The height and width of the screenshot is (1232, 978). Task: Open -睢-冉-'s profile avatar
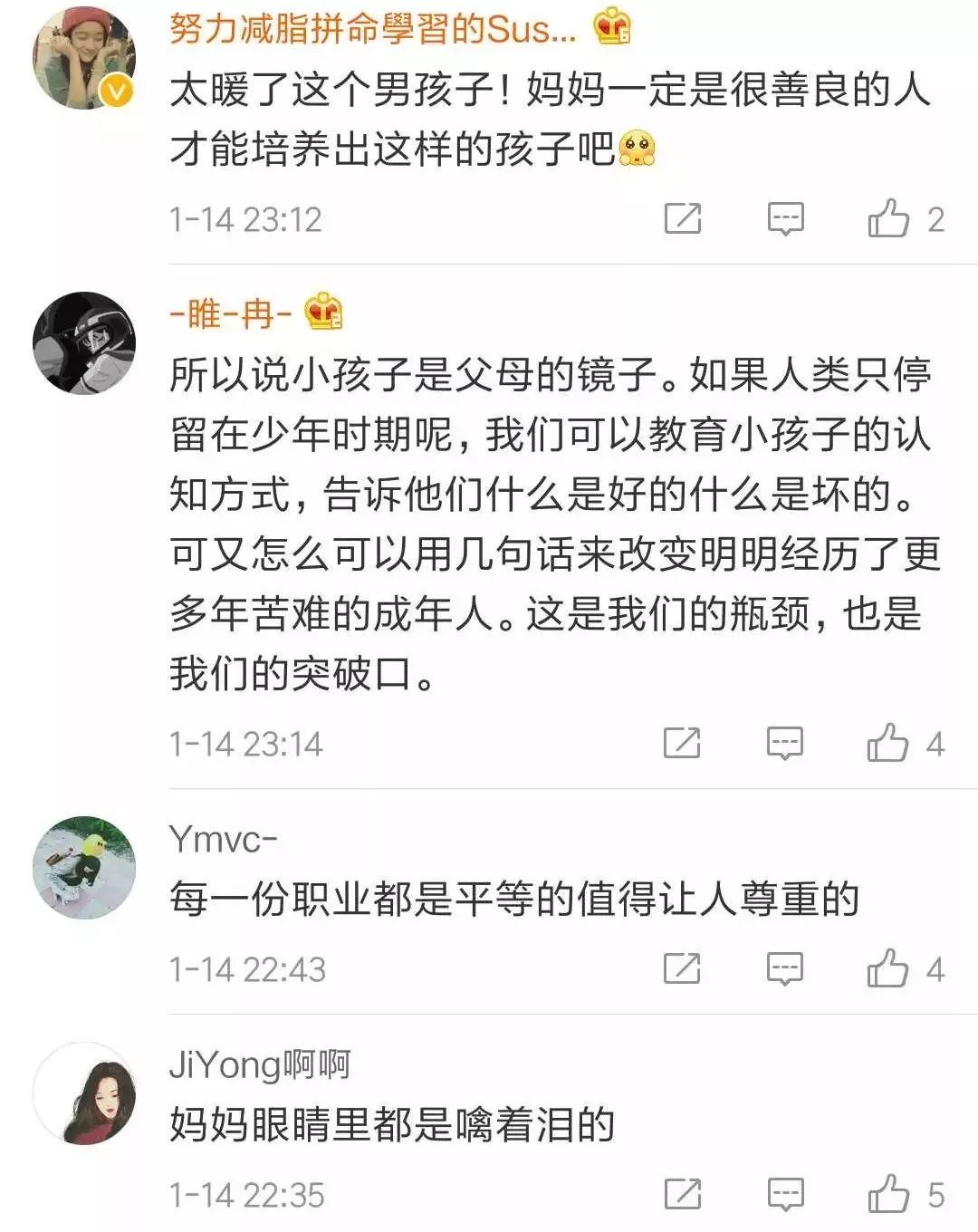[x=84, y=343]
